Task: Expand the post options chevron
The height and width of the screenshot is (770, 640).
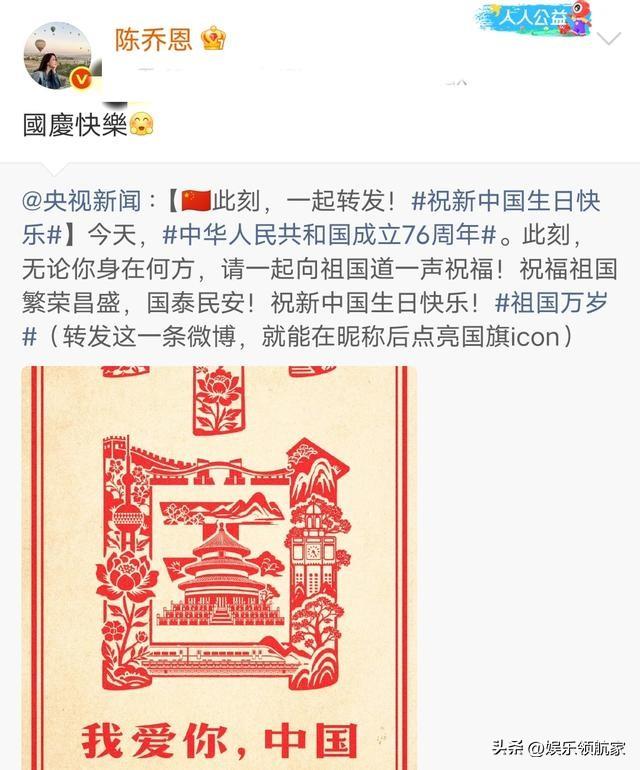Action: 607,40
